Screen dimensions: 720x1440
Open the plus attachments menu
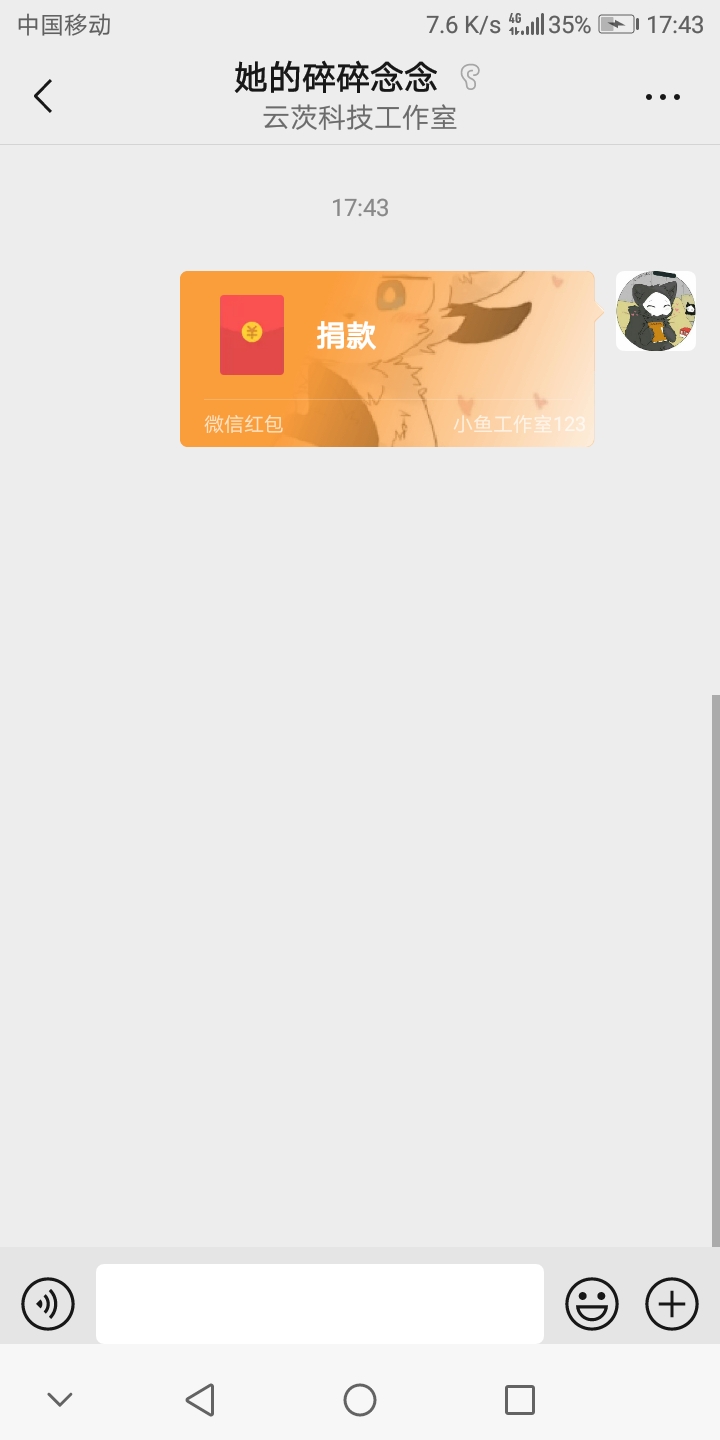tap(672, 1304)
